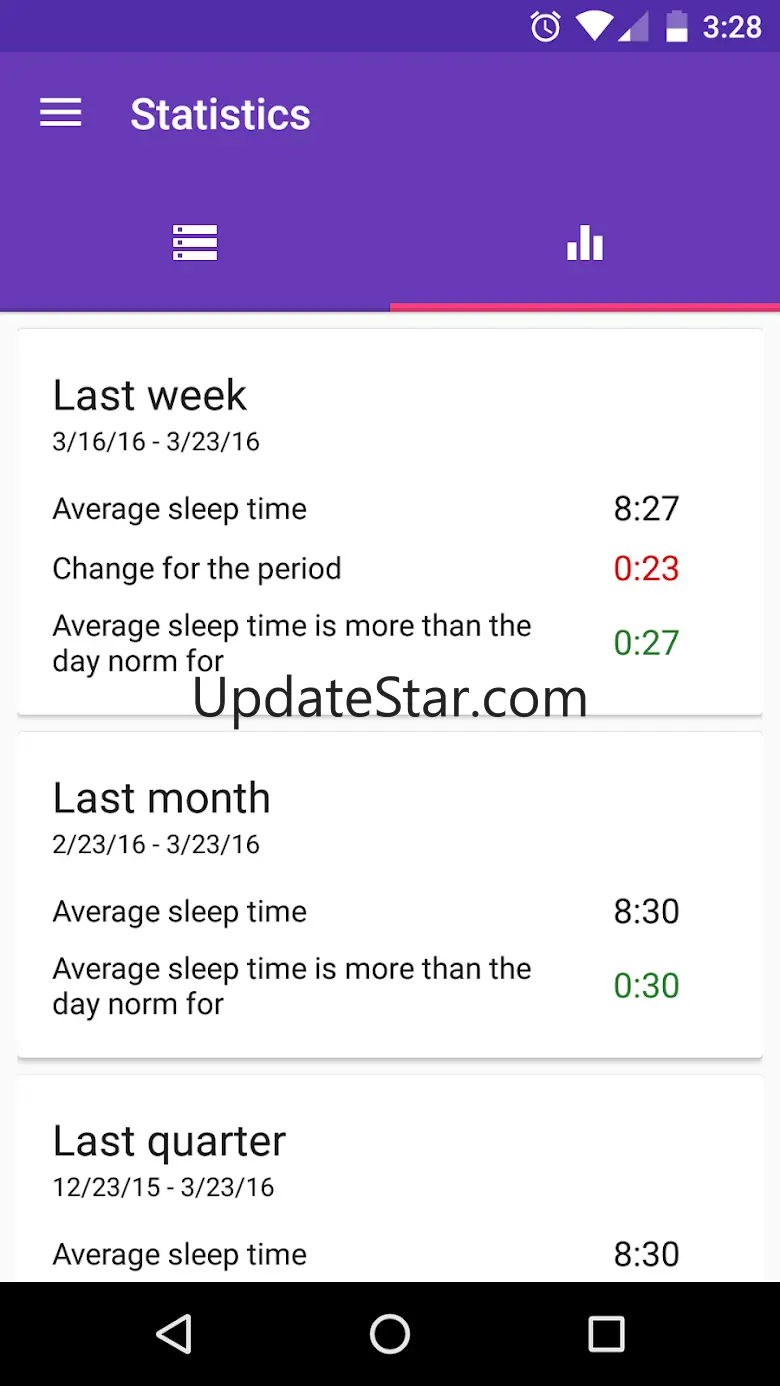
Task: Go to the home screen
Action: pos(390,1333)
